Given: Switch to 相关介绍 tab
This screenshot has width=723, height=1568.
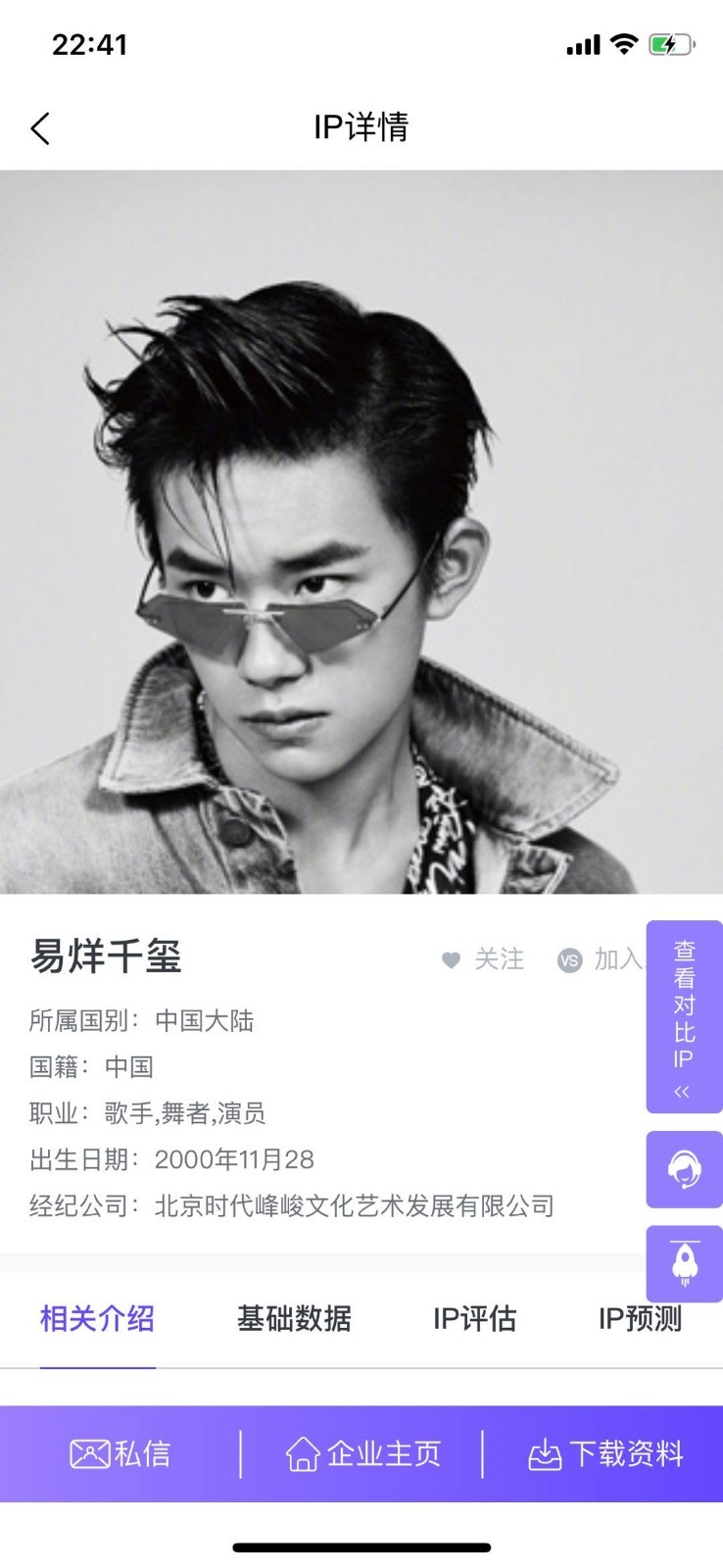Looking at the screenshot, I should pos(97,1319).
